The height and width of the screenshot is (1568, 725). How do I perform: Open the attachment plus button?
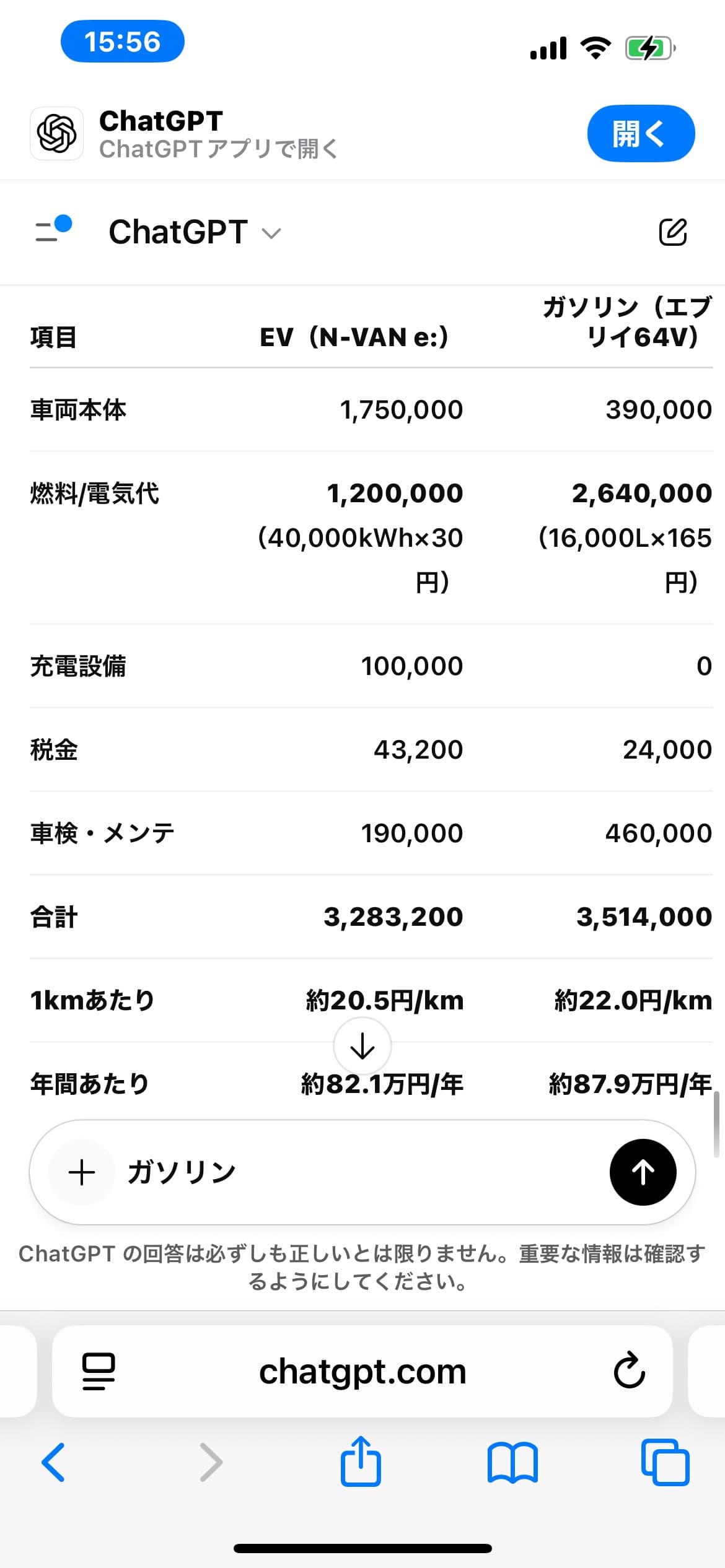[82, 1172]
